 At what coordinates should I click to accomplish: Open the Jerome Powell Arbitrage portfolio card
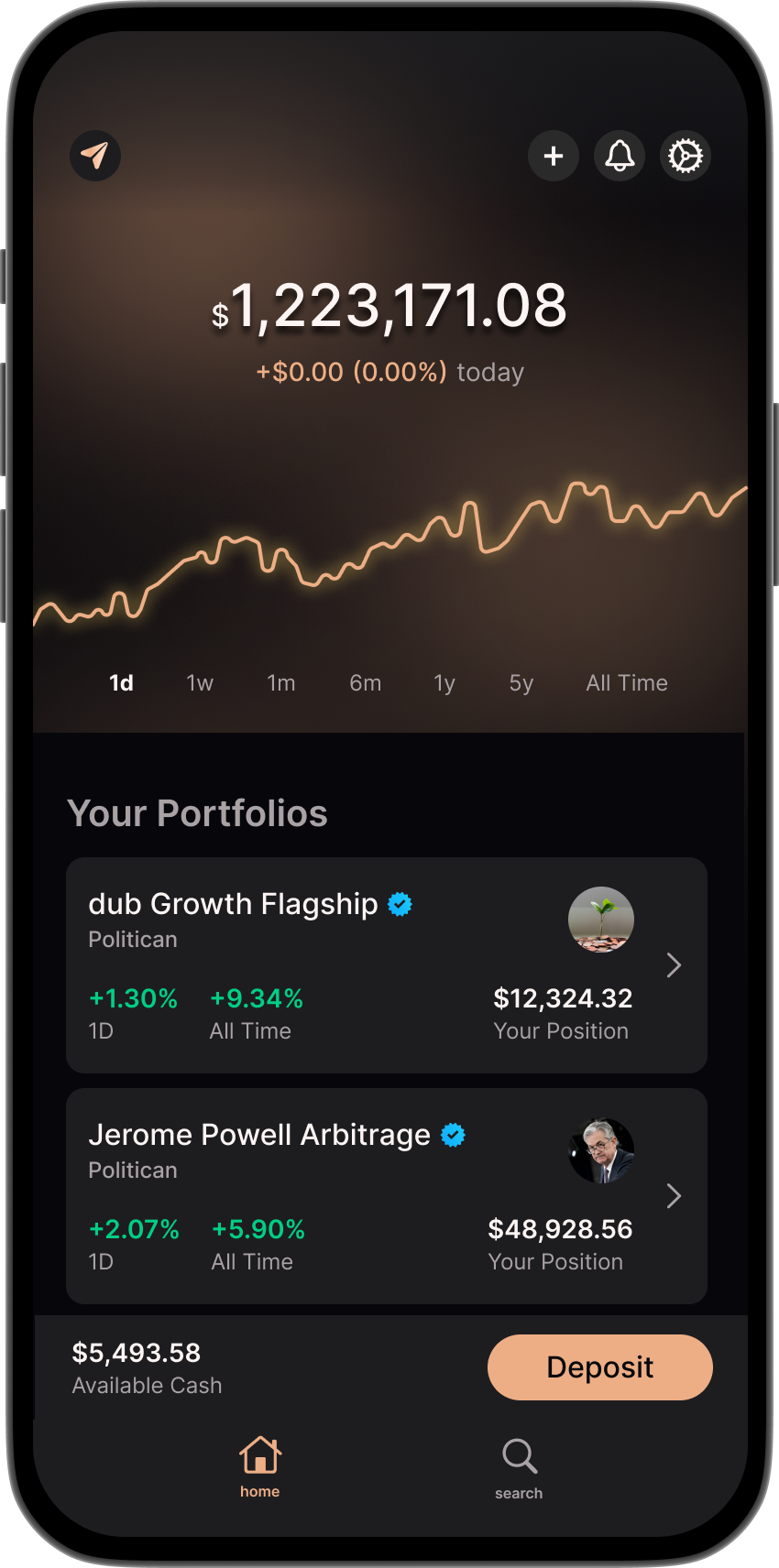275,1196
